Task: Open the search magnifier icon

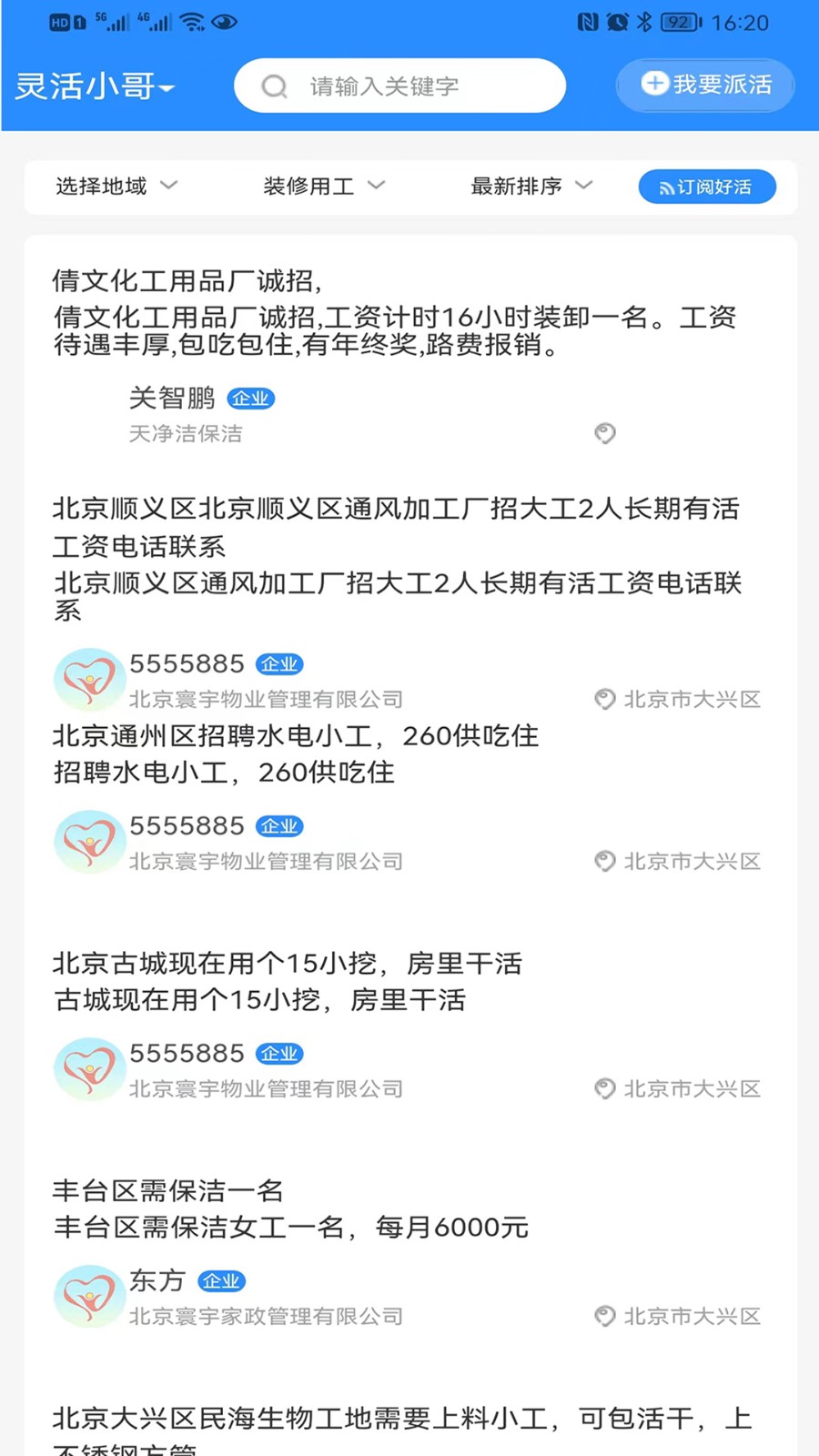Action: click(274, 86)
